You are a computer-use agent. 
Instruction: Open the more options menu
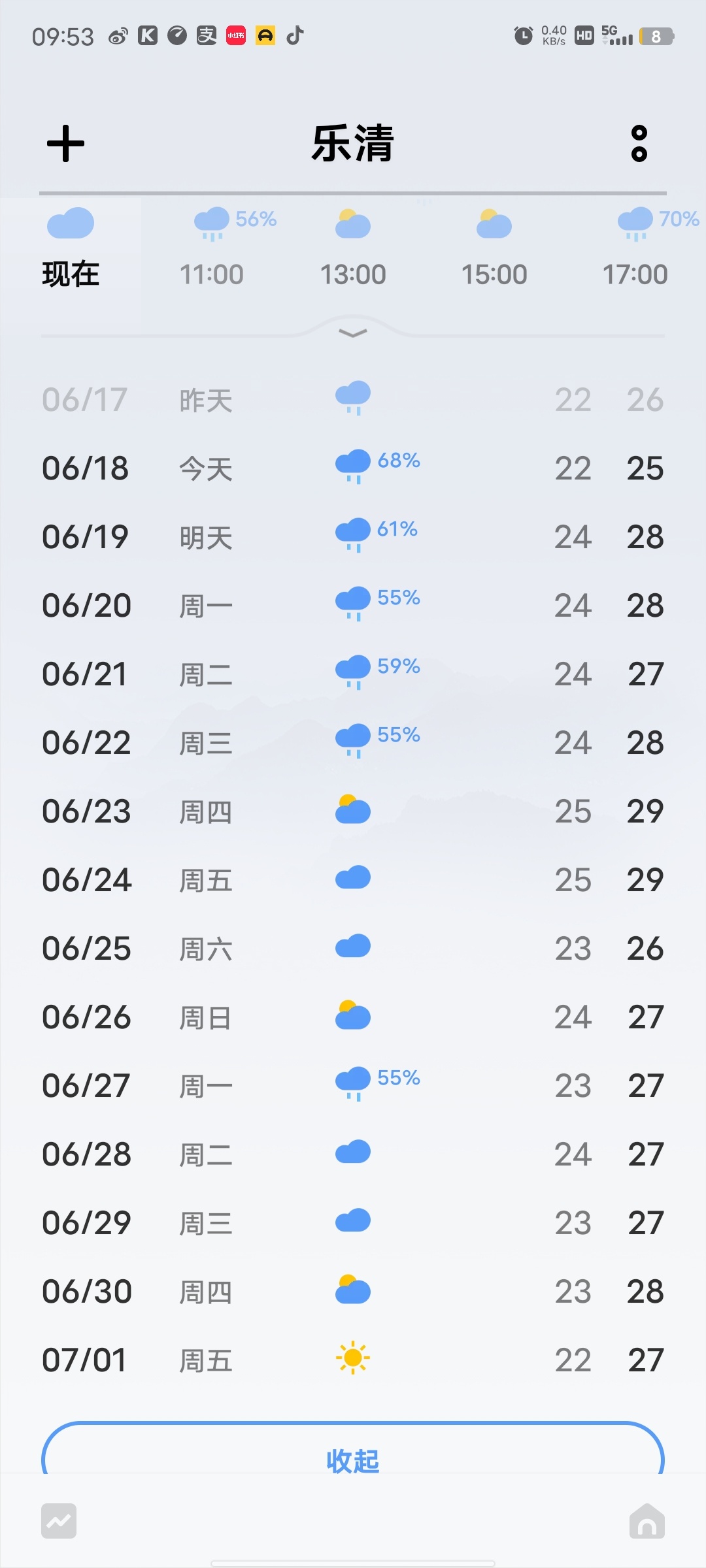tap(639, 144)
